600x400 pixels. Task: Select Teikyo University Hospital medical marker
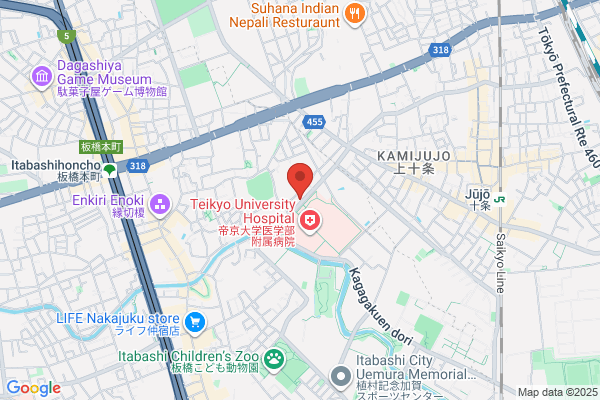(x=310, y=222)
